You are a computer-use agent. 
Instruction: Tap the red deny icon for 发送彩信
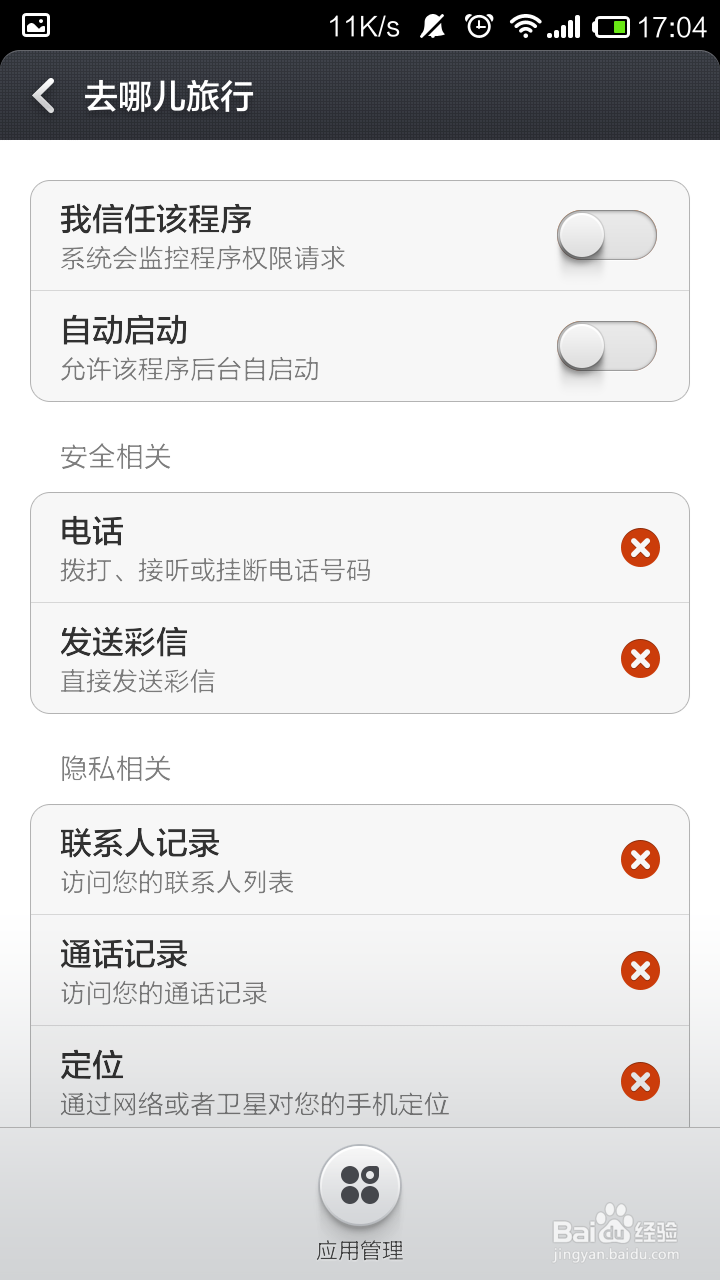(x=640, y=659)
